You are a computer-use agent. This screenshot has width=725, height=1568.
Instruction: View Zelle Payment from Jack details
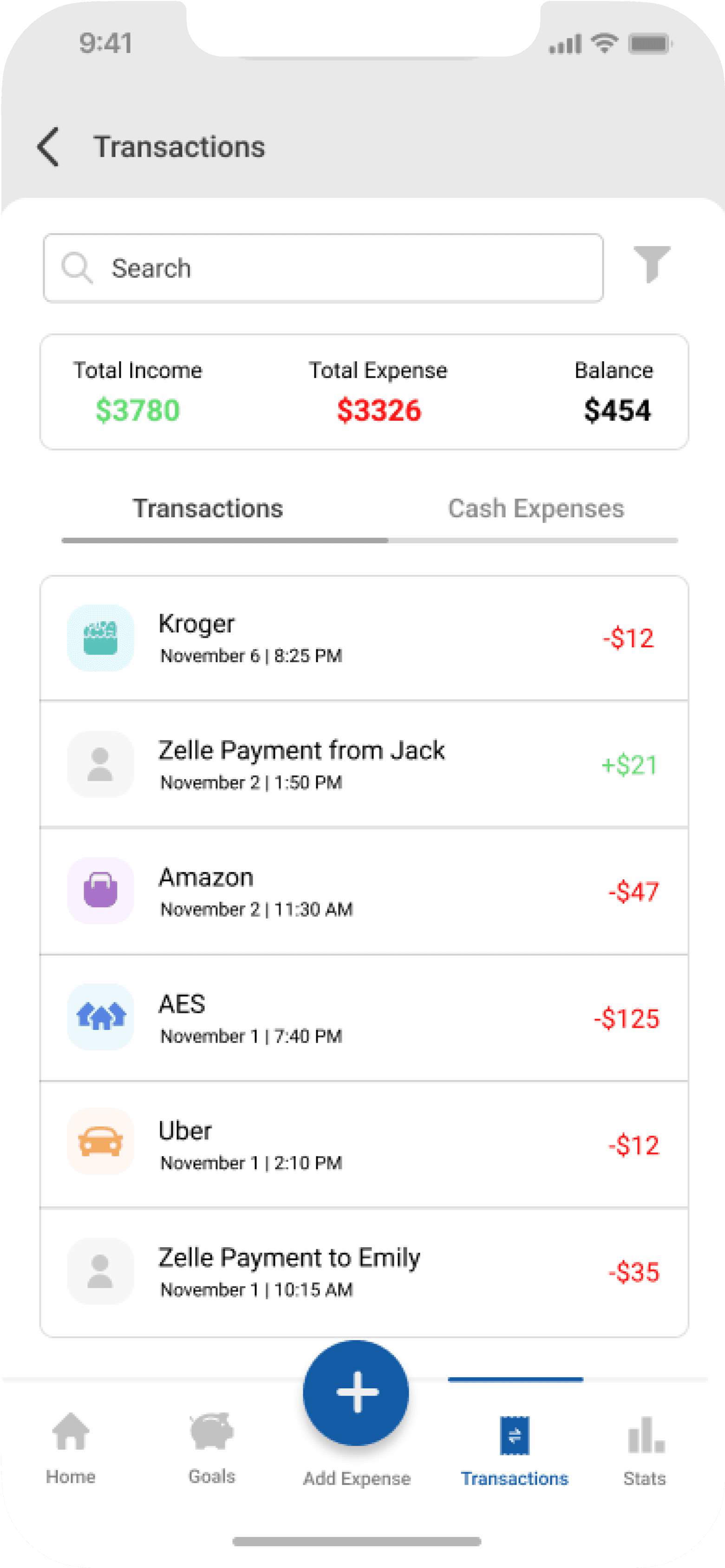[364, 765]
